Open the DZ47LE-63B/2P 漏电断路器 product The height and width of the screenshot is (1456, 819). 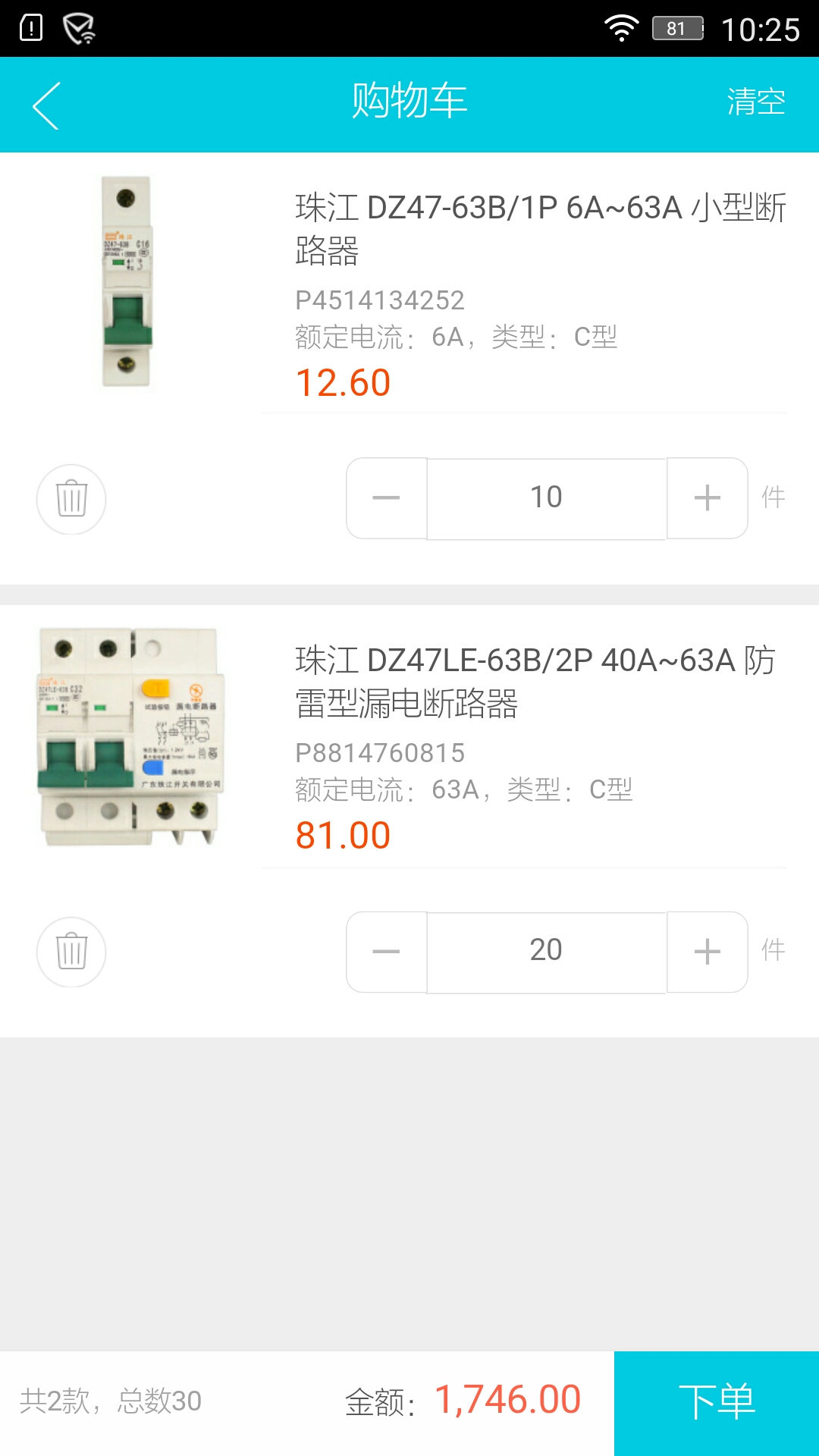click(535, 682)
